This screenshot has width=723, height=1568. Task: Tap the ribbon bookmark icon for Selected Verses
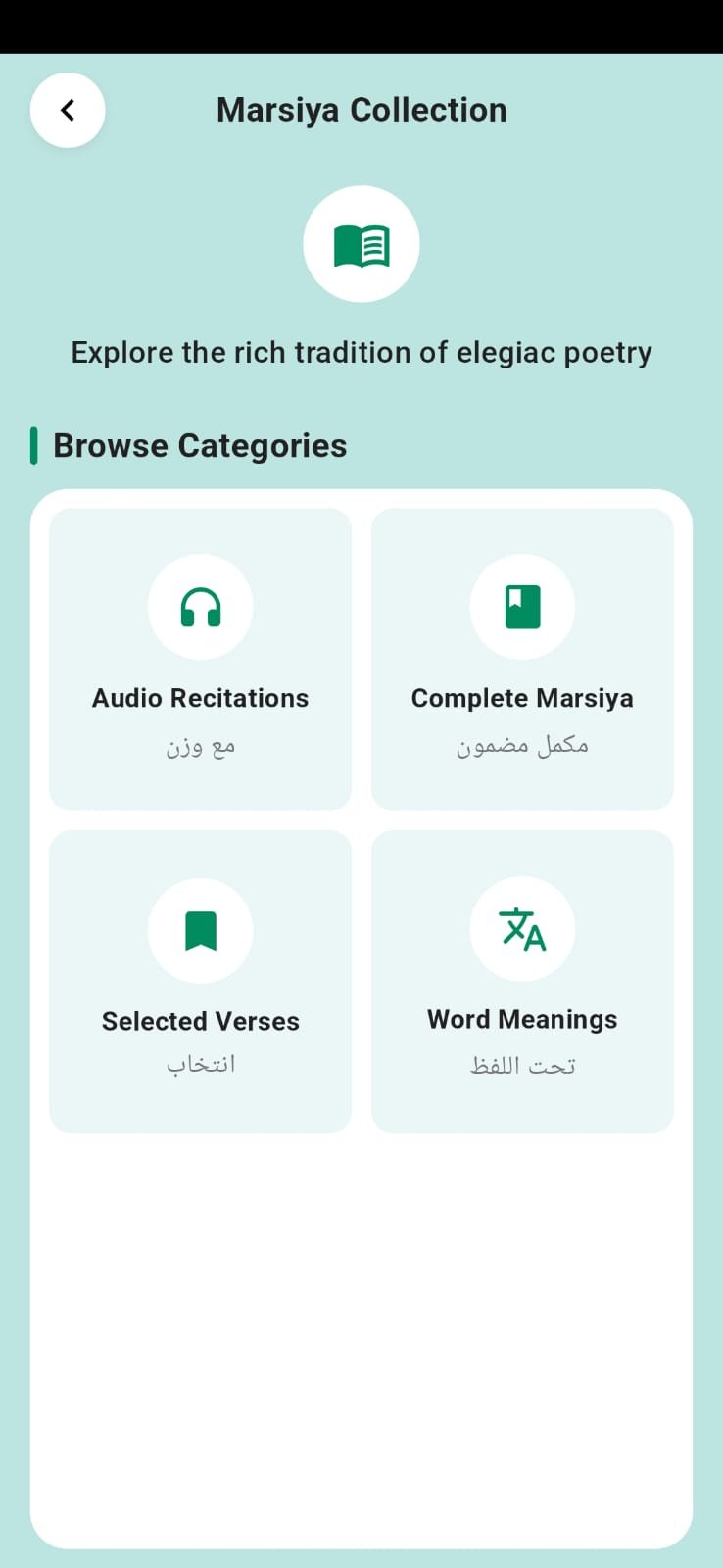point(200,930)
